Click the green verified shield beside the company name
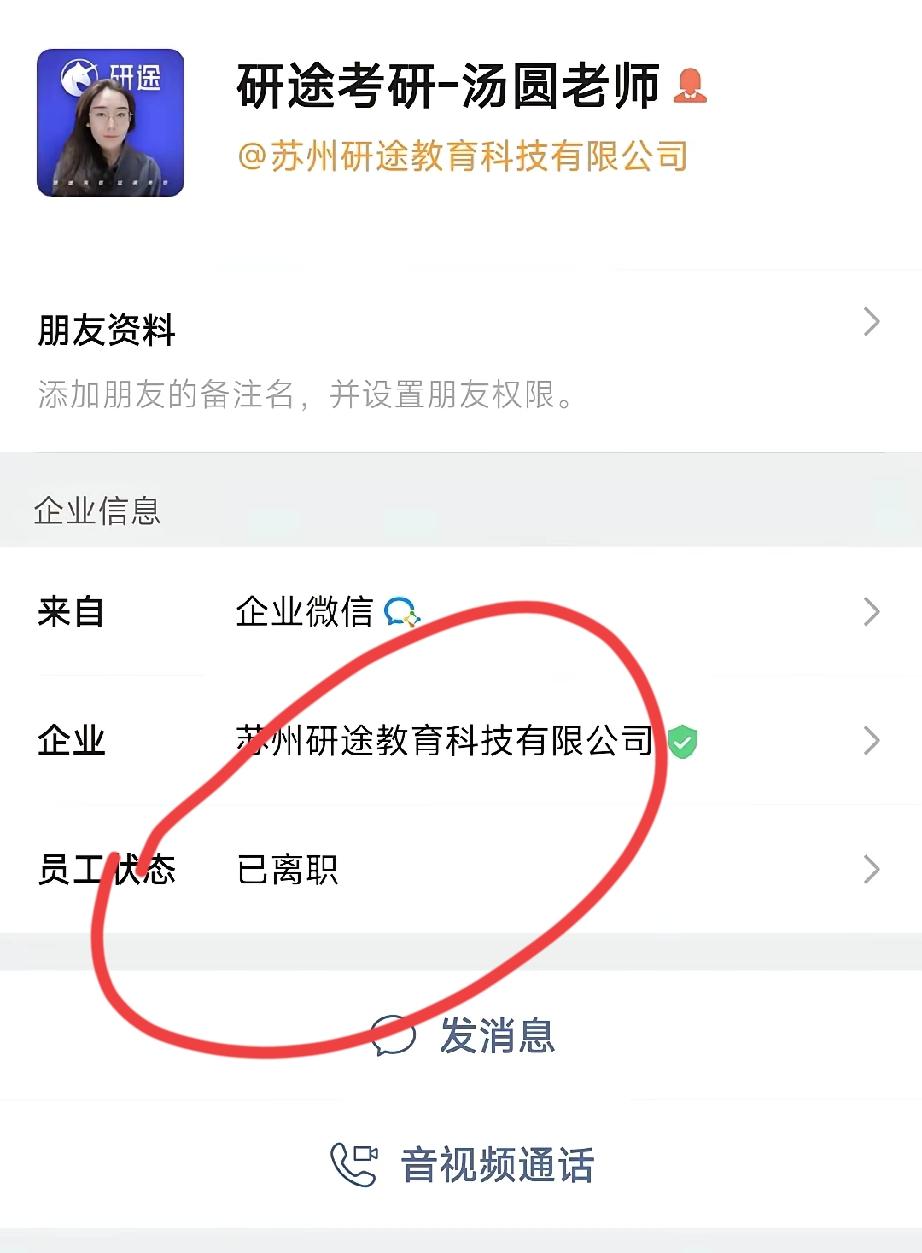The width and height of the screenshot is (922, 1253). 683,740
